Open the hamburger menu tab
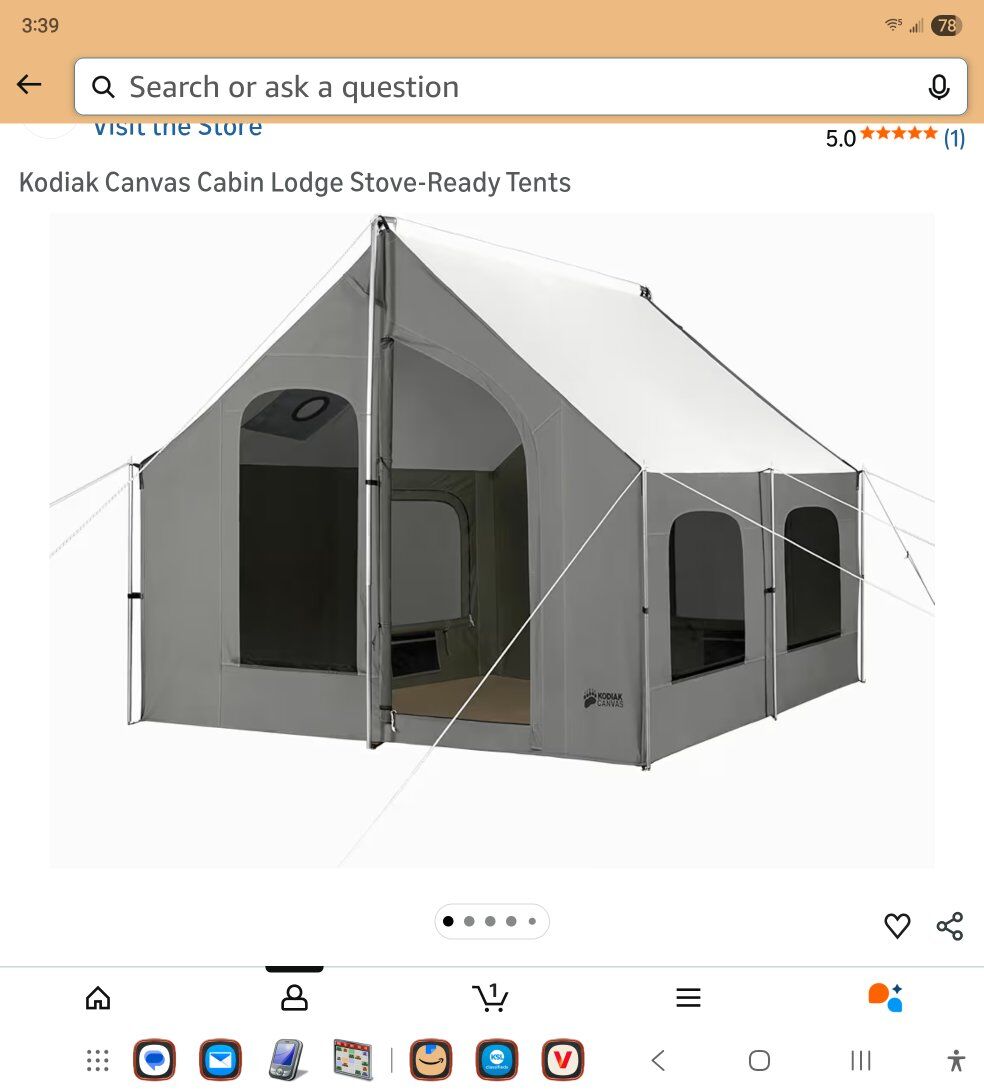 coord(688,997)
